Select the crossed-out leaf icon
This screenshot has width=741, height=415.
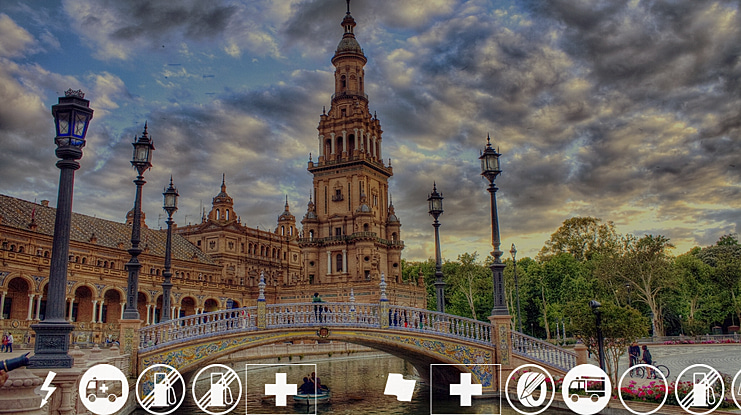pos(530,389)
